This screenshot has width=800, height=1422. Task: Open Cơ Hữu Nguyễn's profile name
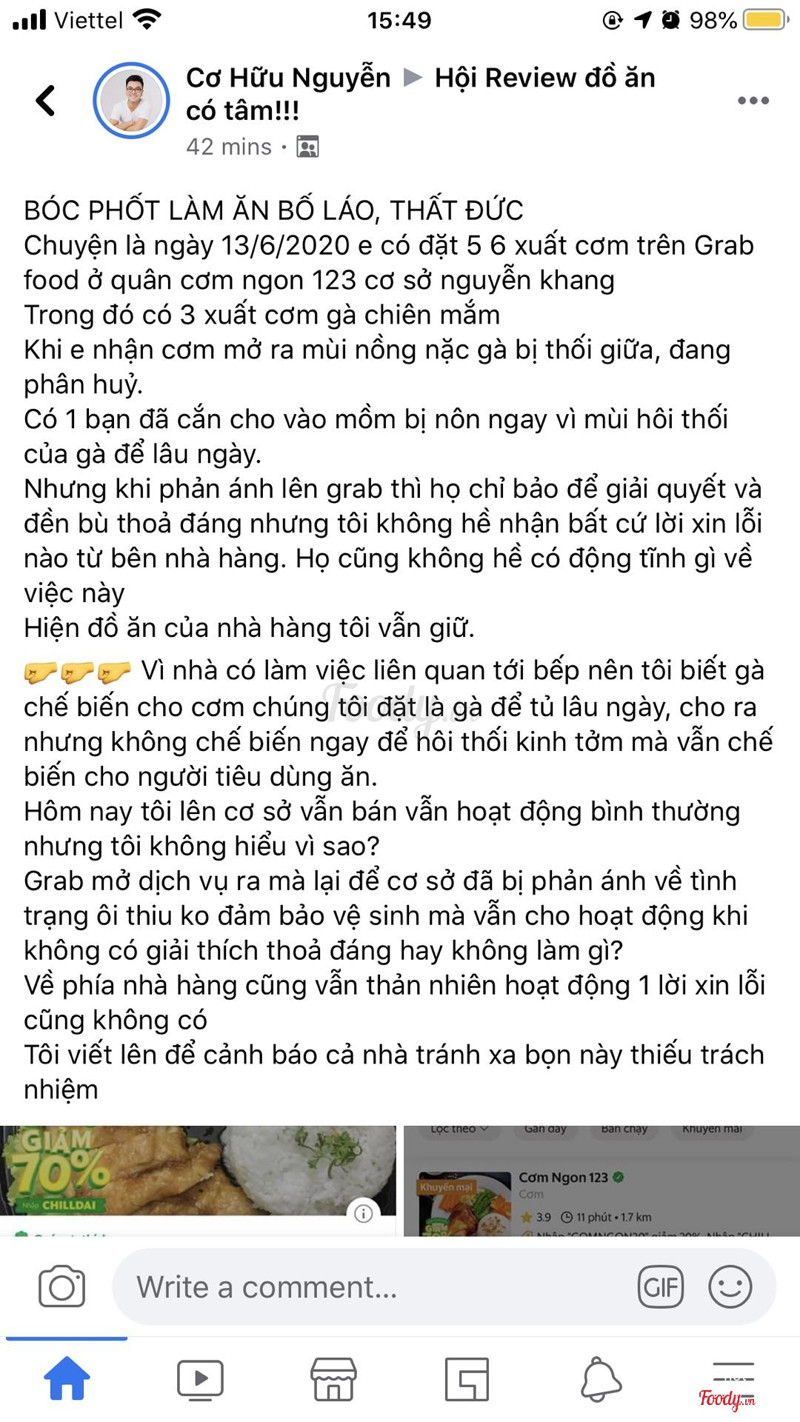(288, 78)
